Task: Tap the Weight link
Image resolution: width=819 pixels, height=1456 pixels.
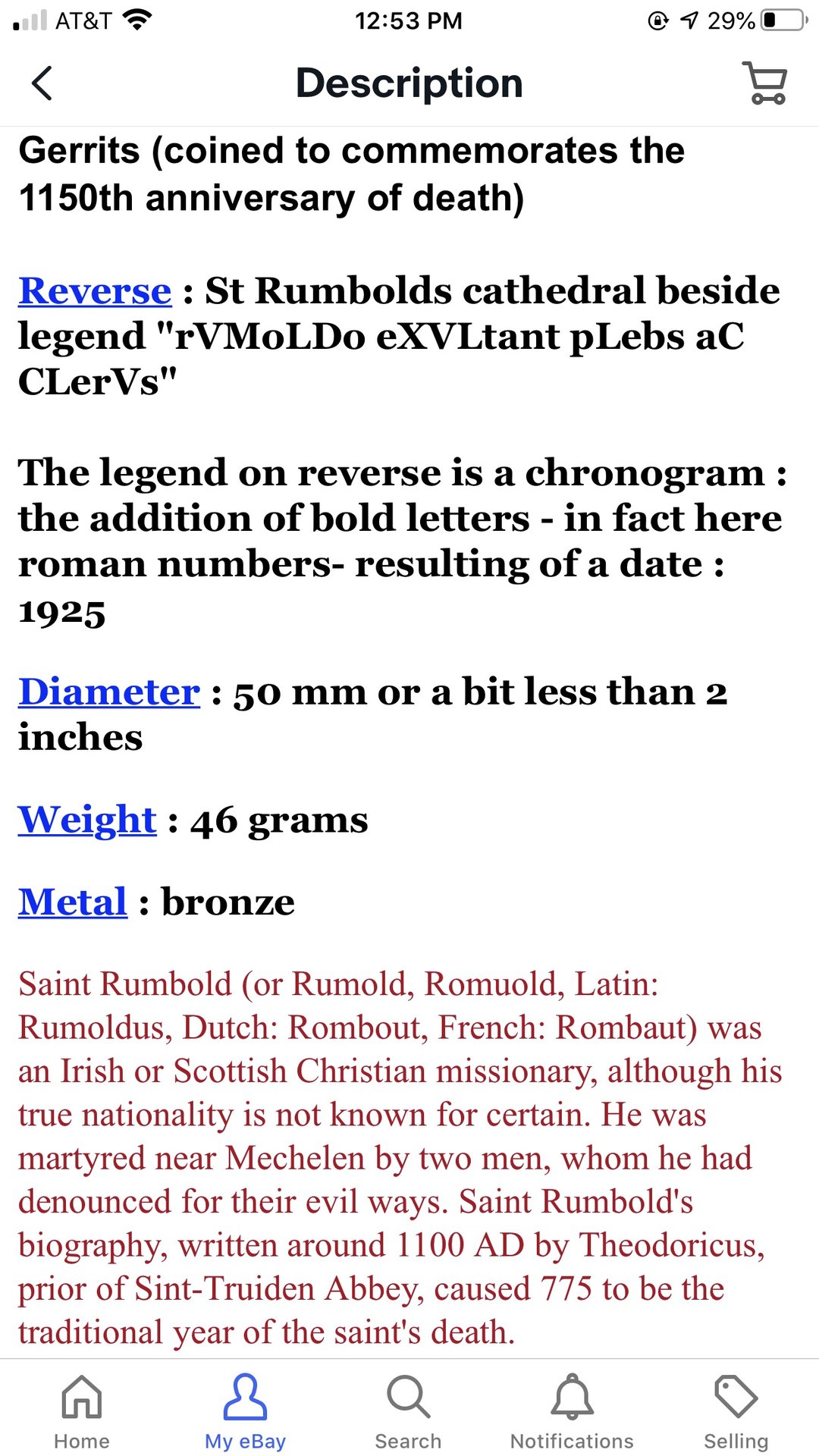Action: (x=87, y=820)
